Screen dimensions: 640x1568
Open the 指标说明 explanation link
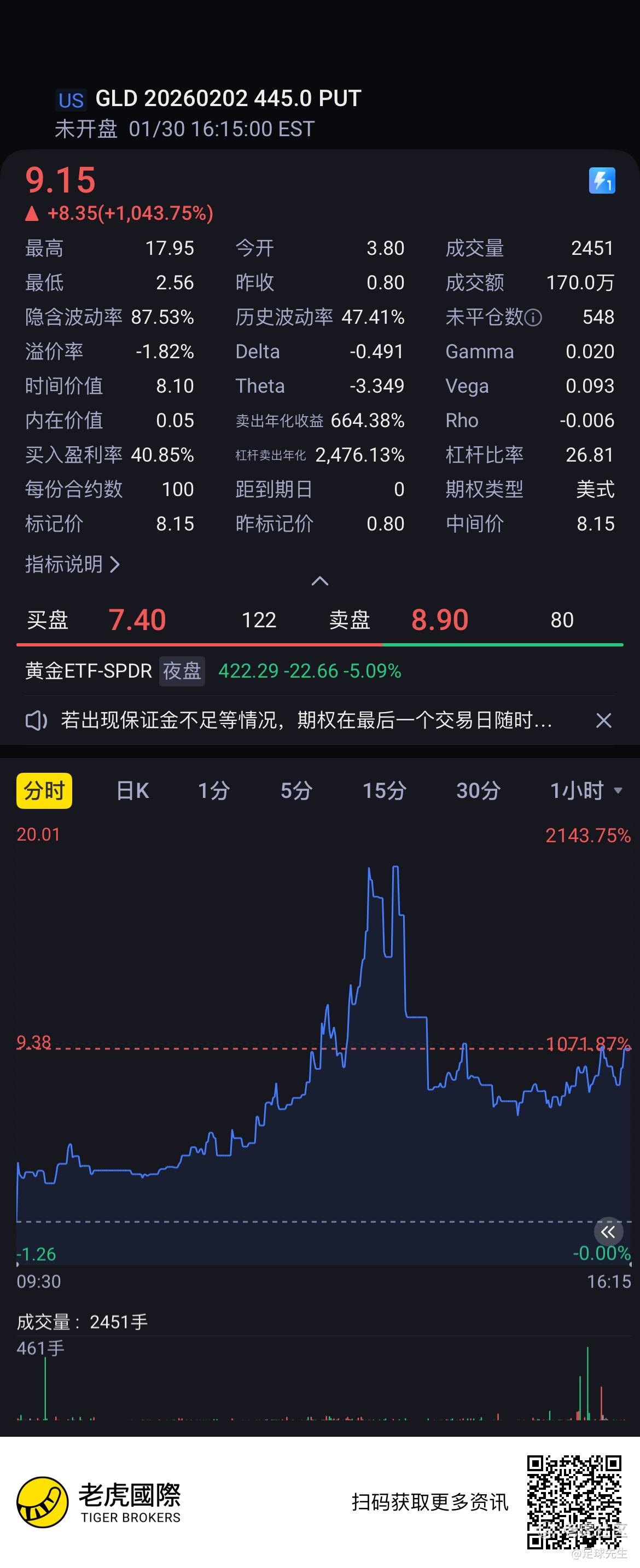pos(72,564)
